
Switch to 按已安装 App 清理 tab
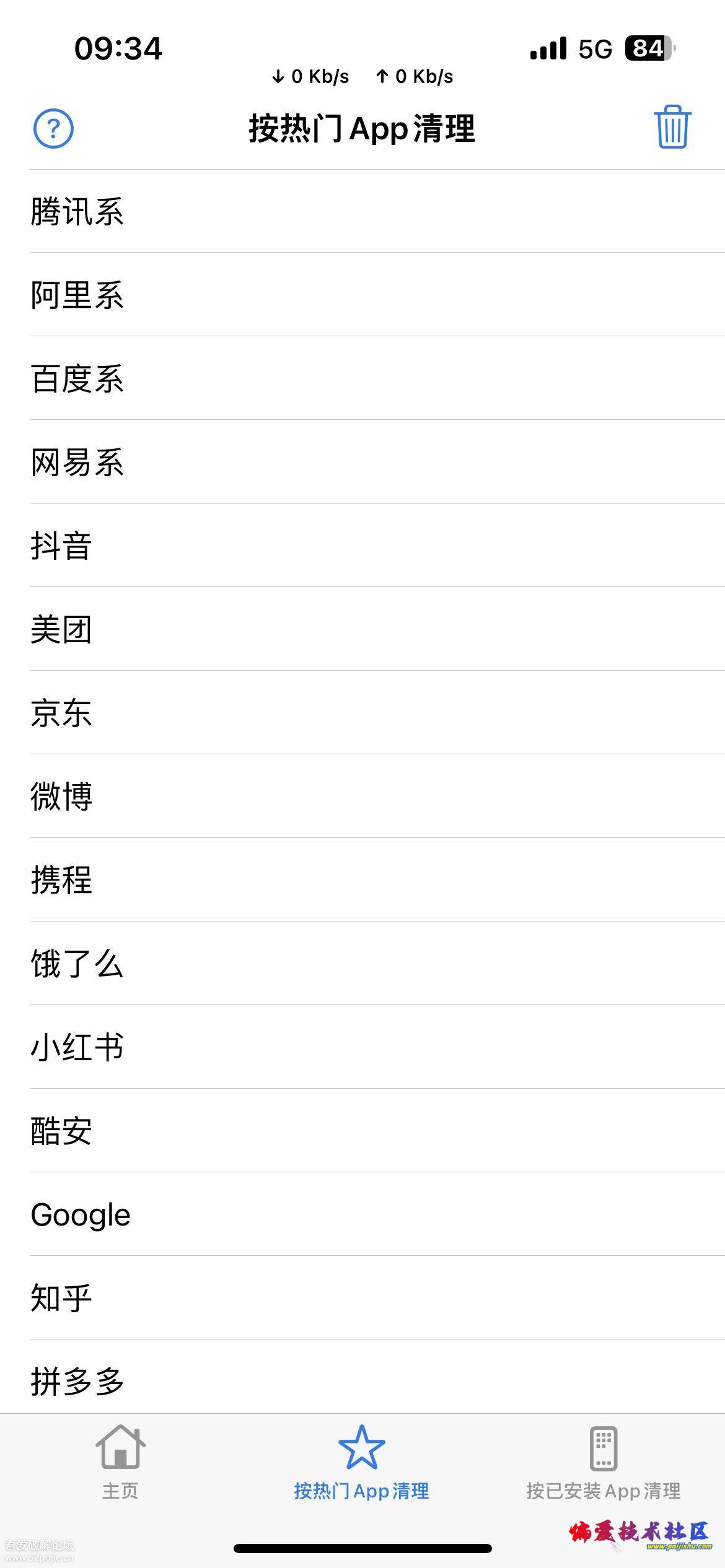pyautogui.click(x=604, y=1463)
